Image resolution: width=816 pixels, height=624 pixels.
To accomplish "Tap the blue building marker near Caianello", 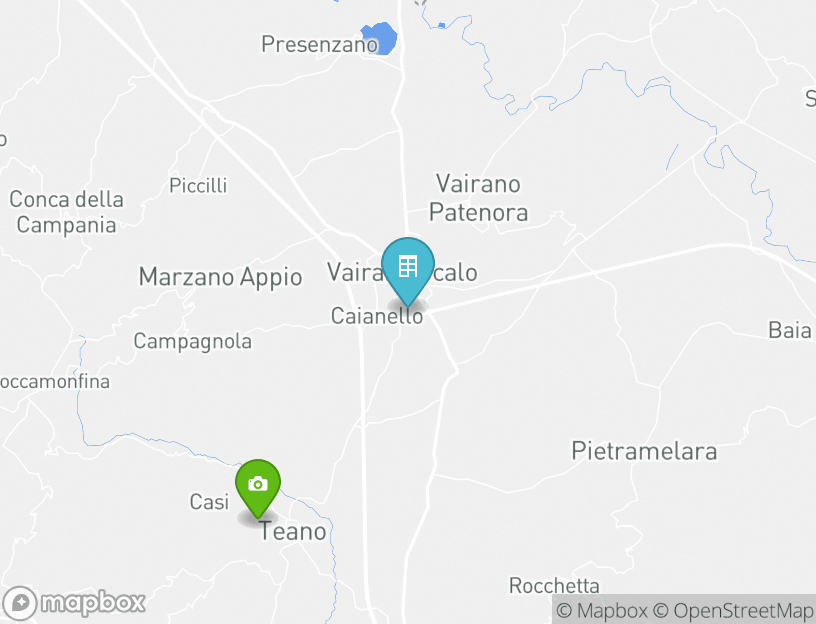I will pos(408,268).
